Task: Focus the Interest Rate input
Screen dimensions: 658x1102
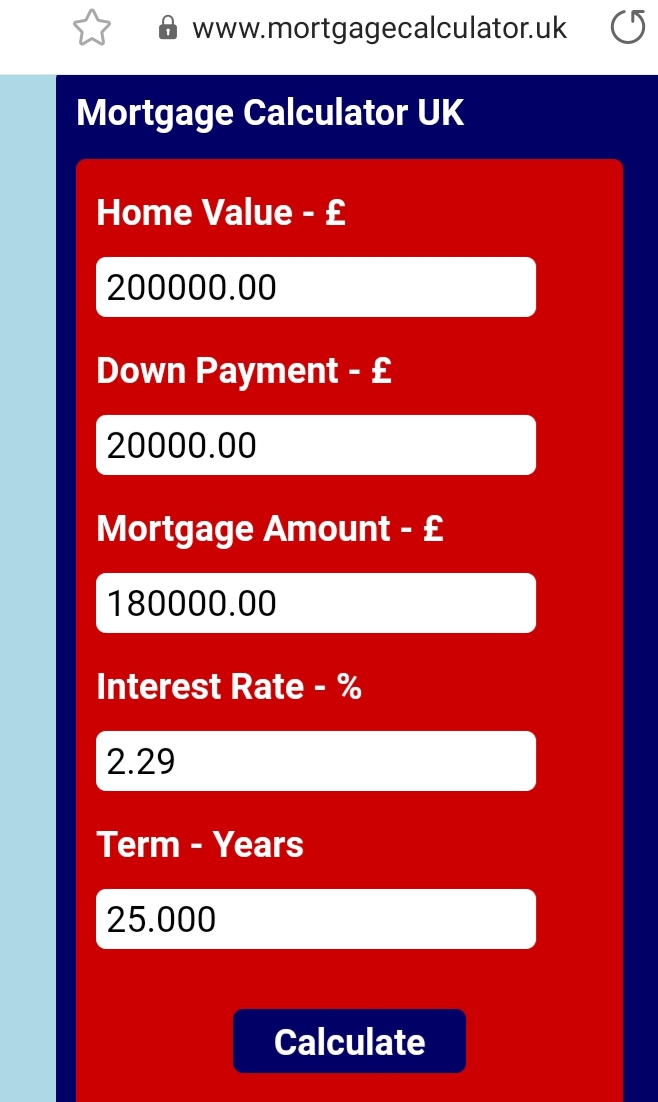Action: pos(316,761)
